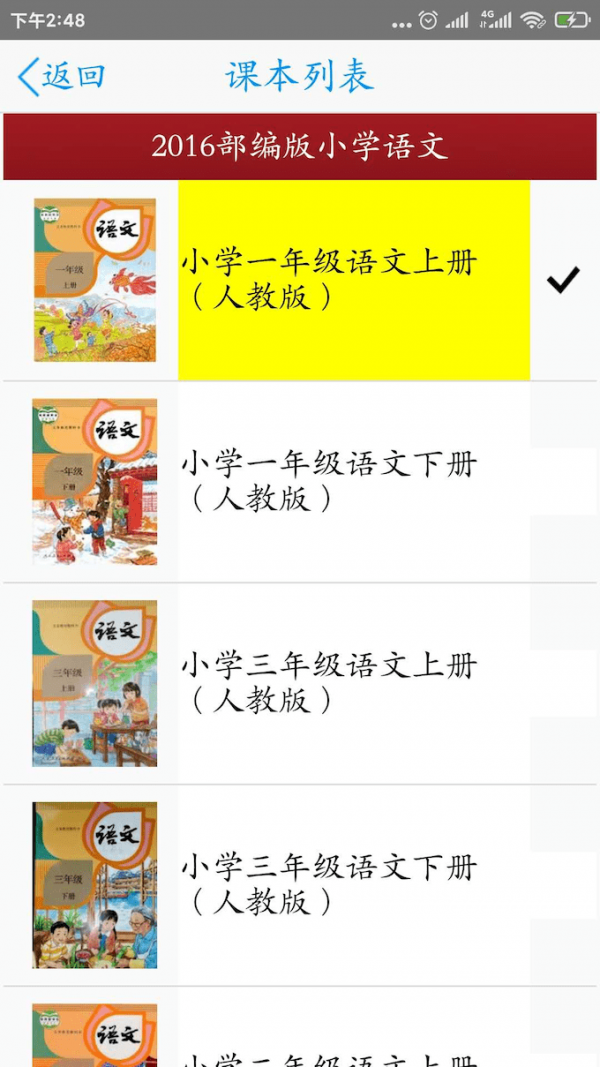Open 小学一年级语文下册 textbook
600x1067 pixels.
(x=330, y=481)
